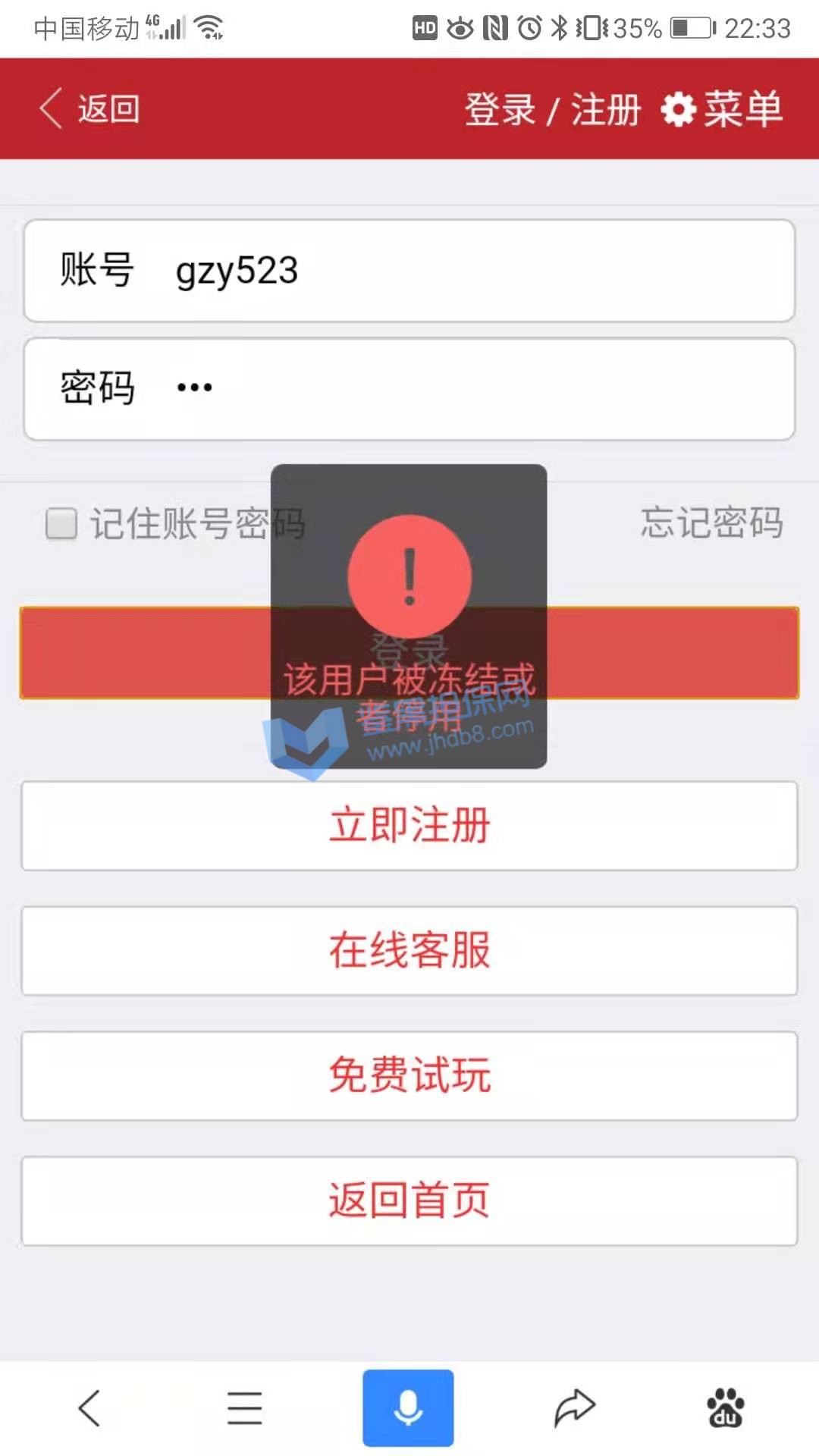This screenshot has width=819, height=1456.
Task: Contact 在线客服 online support
Action: click(x=409, y=950)
